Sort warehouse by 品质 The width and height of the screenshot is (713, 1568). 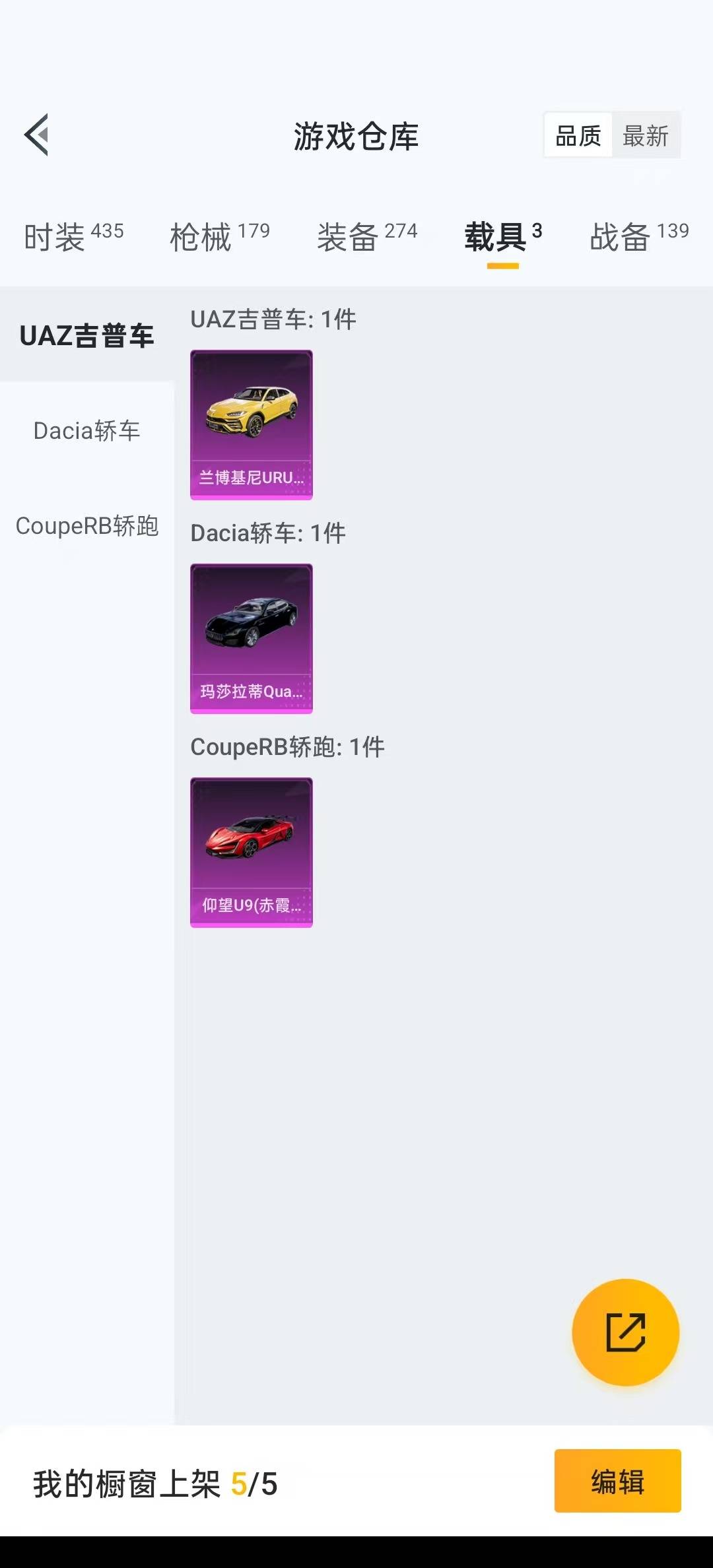(578, 136)
